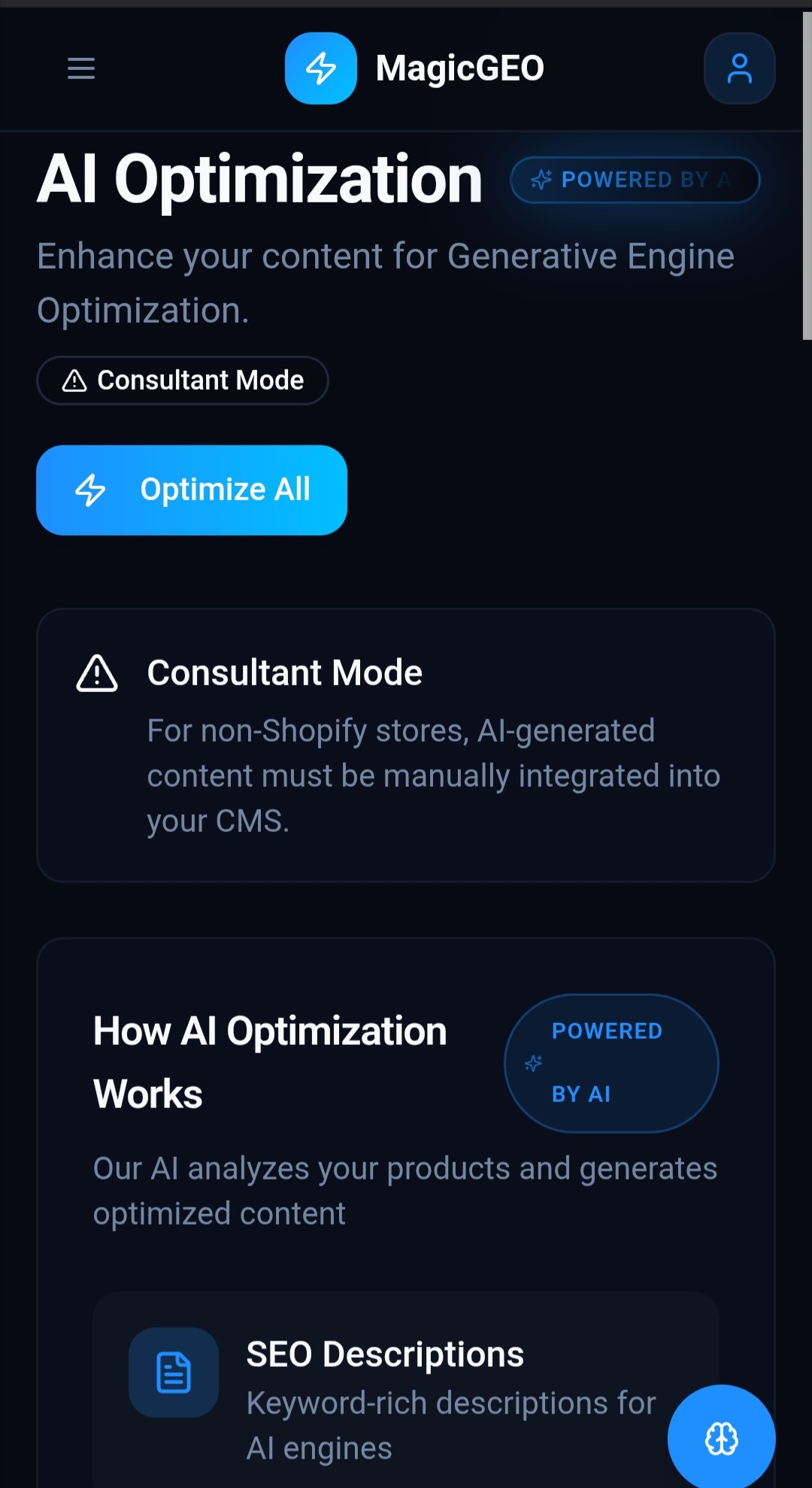The width and height of the screenshot is (812, 1488).
Task: Open the floating AI brain assistant button
Action: [x=721, y=1438]
